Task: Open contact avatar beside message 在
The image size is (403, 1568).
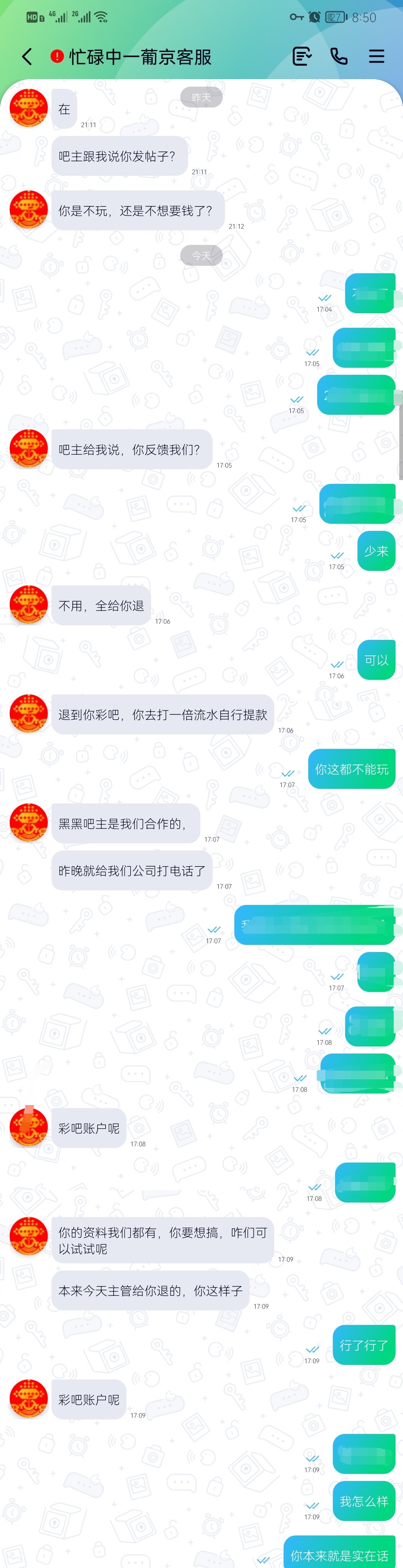Action: 29,108
